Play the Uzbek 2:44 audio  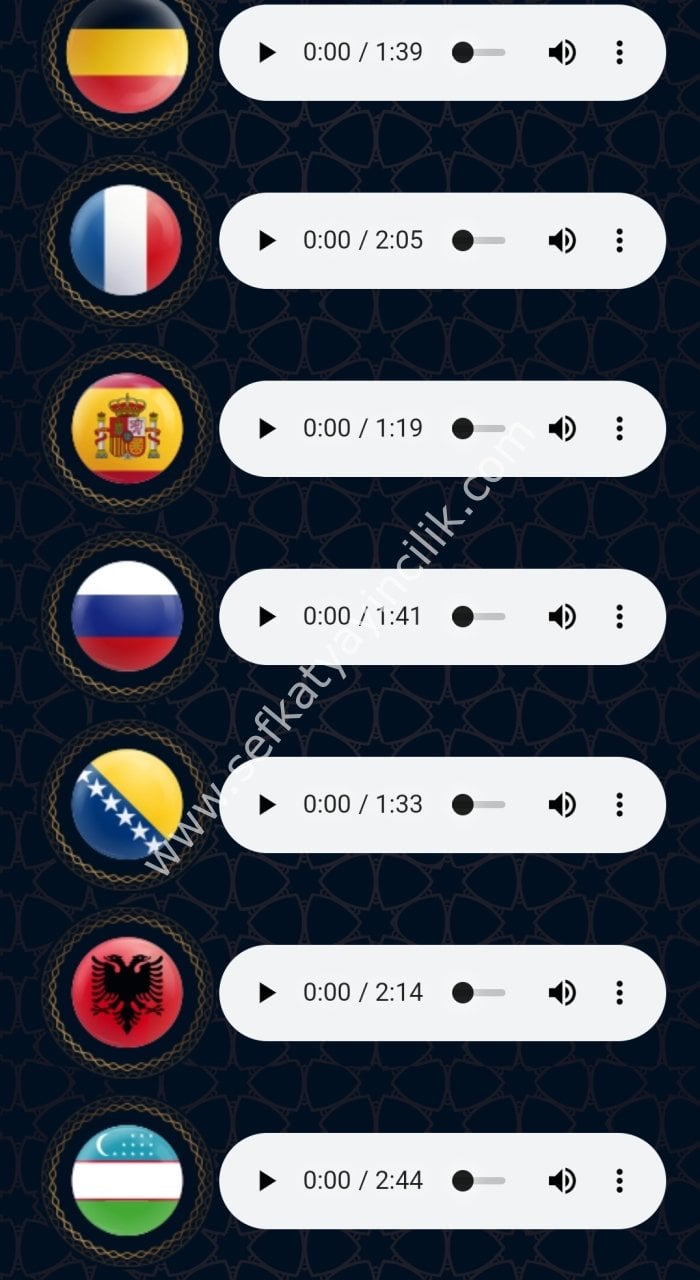click(x=266, y=1180)
